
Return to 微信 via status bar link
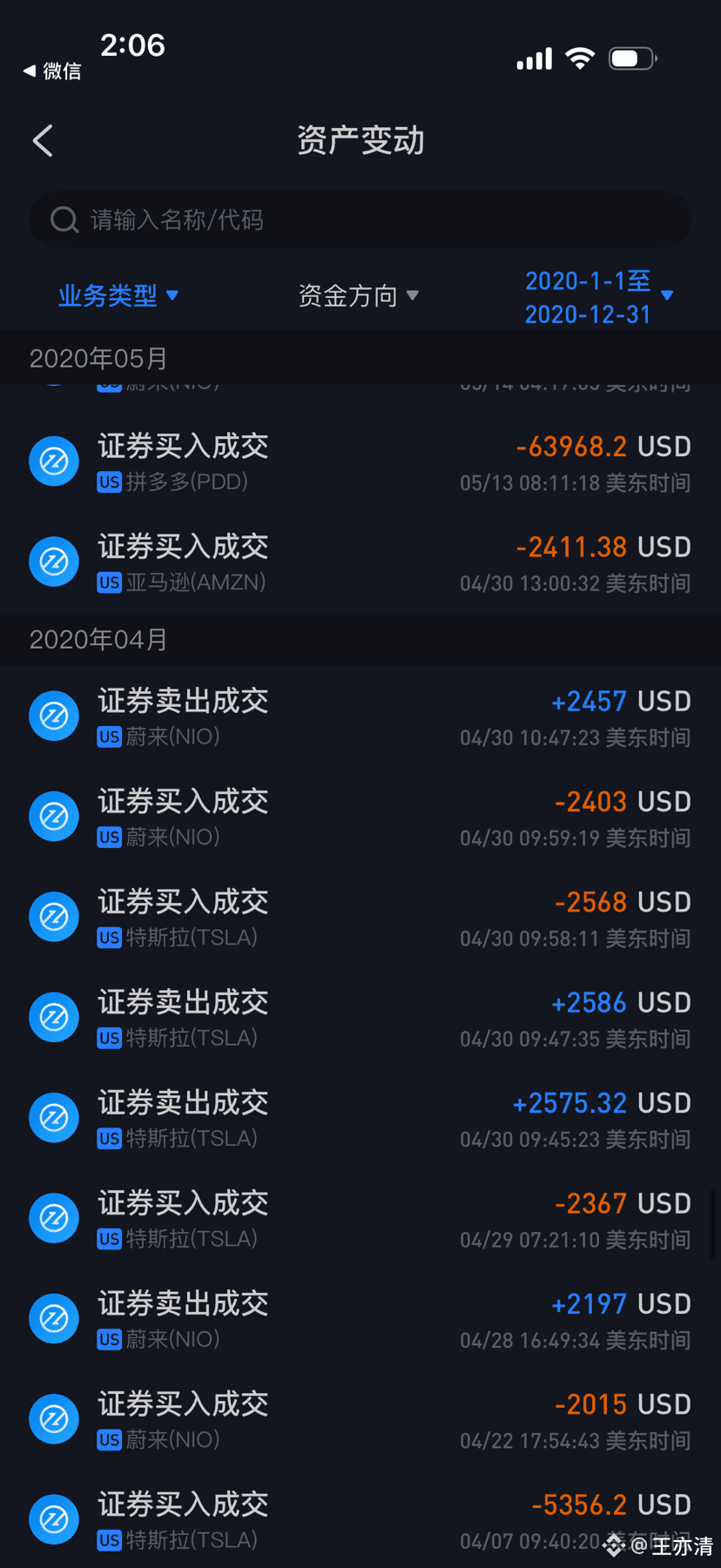52,71
